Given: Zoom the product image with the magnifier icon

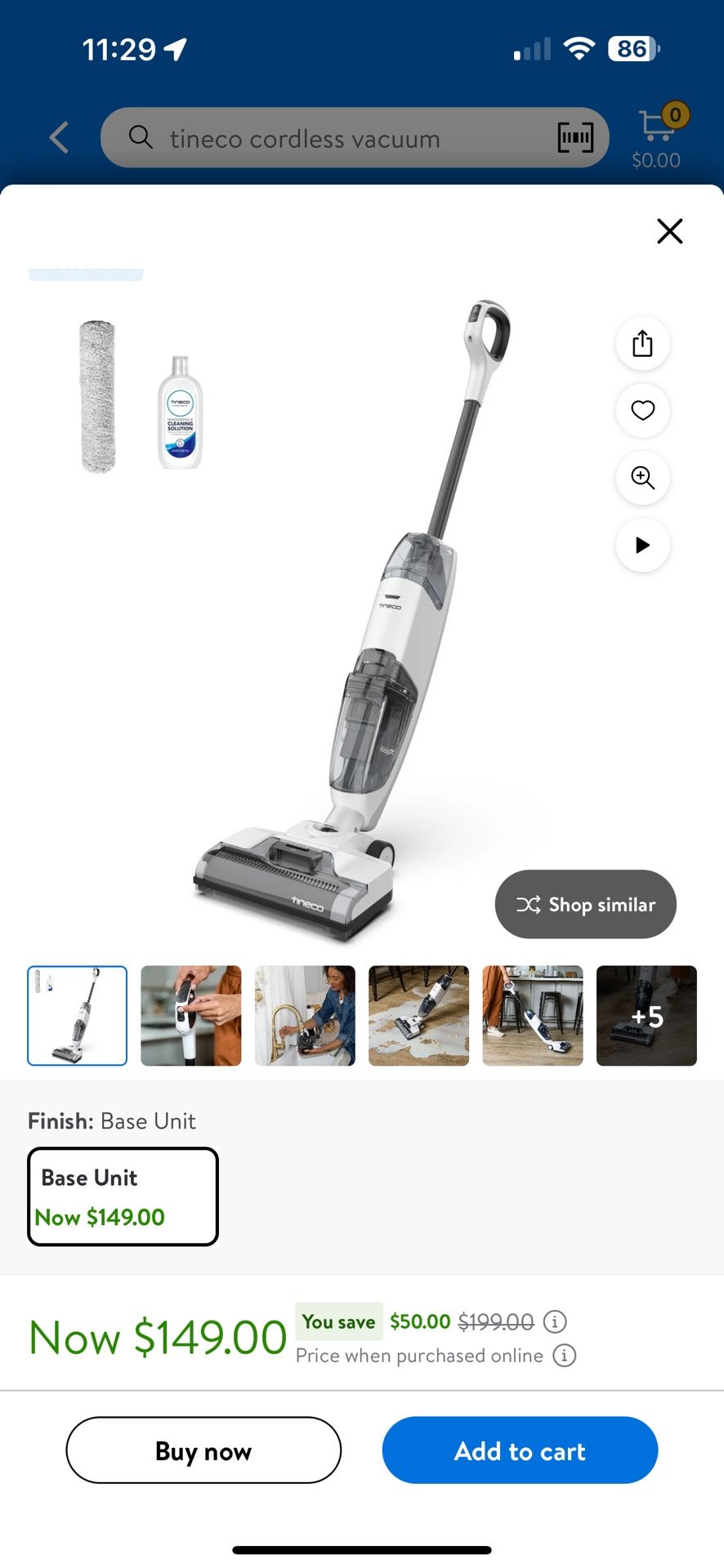Looking at the screenshot, I should [x=642, y=479].
